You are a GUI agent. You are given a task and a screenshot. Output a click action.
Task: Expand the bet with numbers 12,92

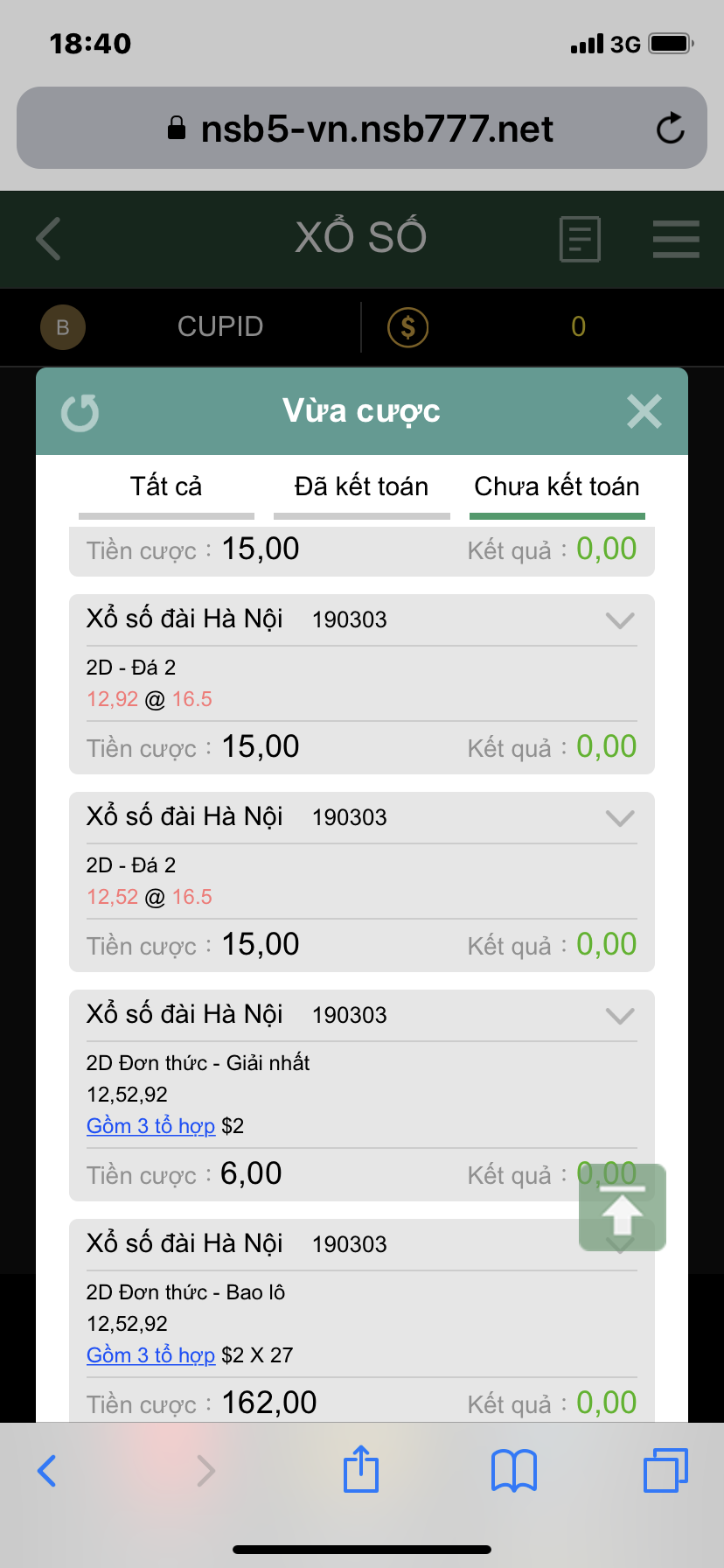point(620,620)
